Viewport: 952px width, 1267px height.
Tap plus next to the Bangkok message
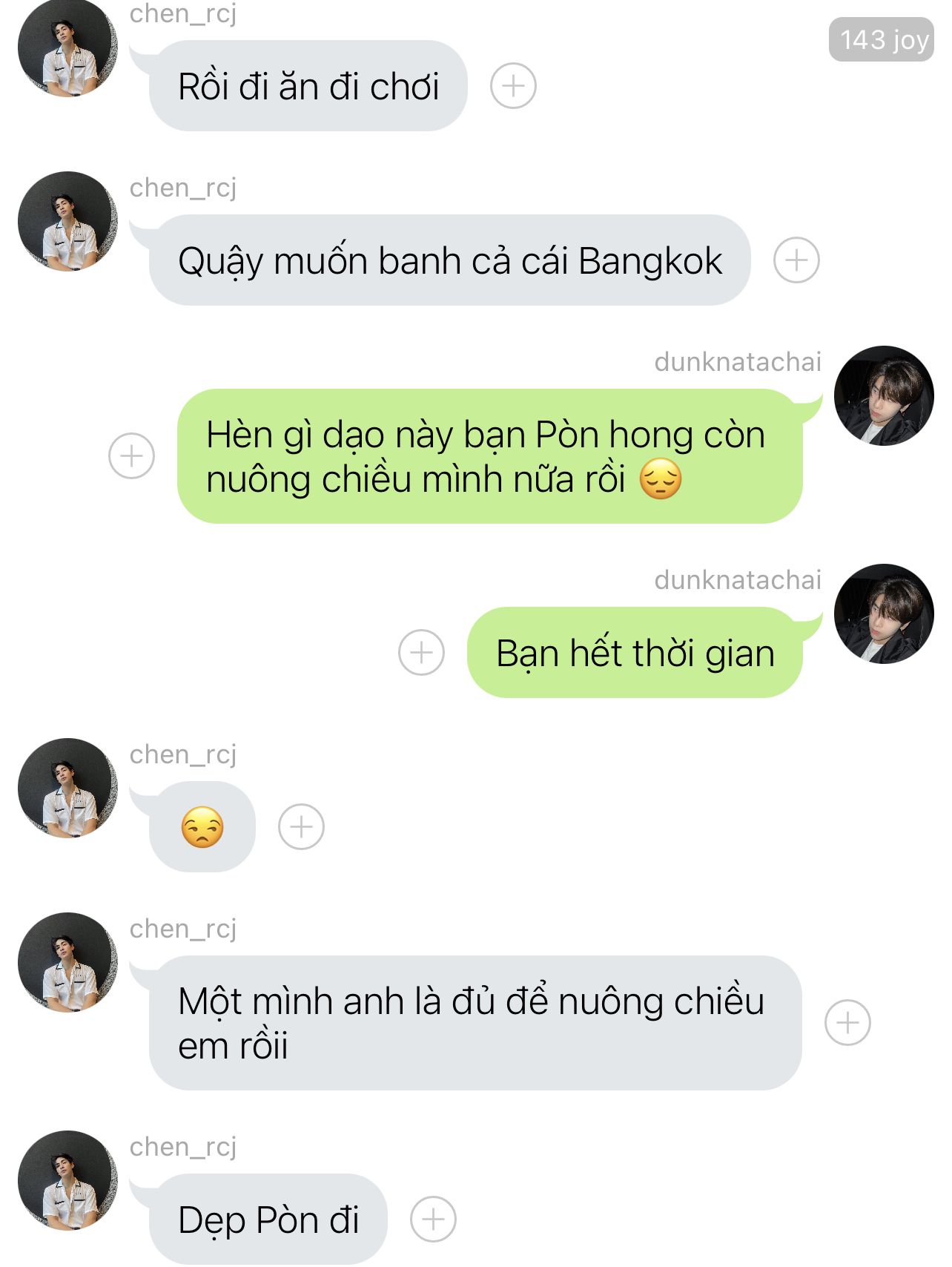(x=796, y=260)
